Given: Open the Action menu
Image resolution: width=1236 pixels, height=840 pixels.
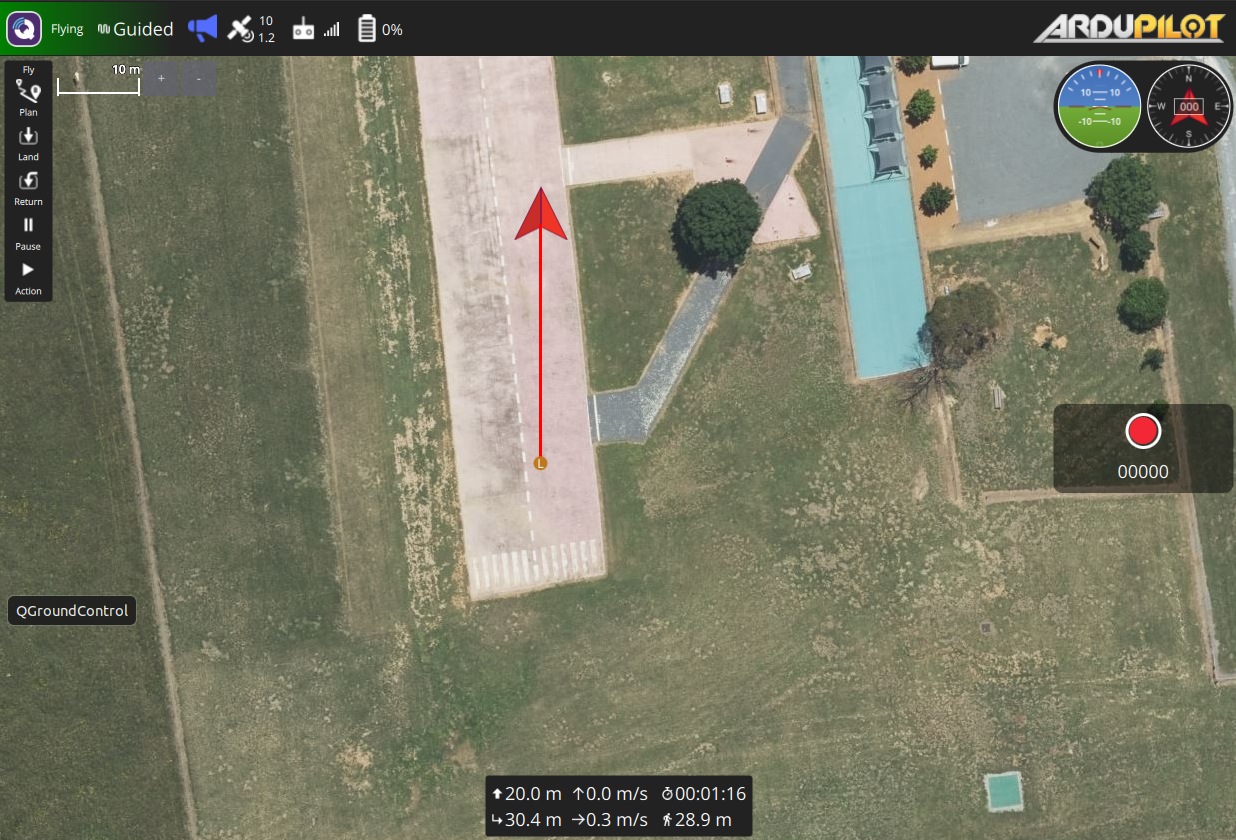Looking at the screenshot, I should point(28,277).
